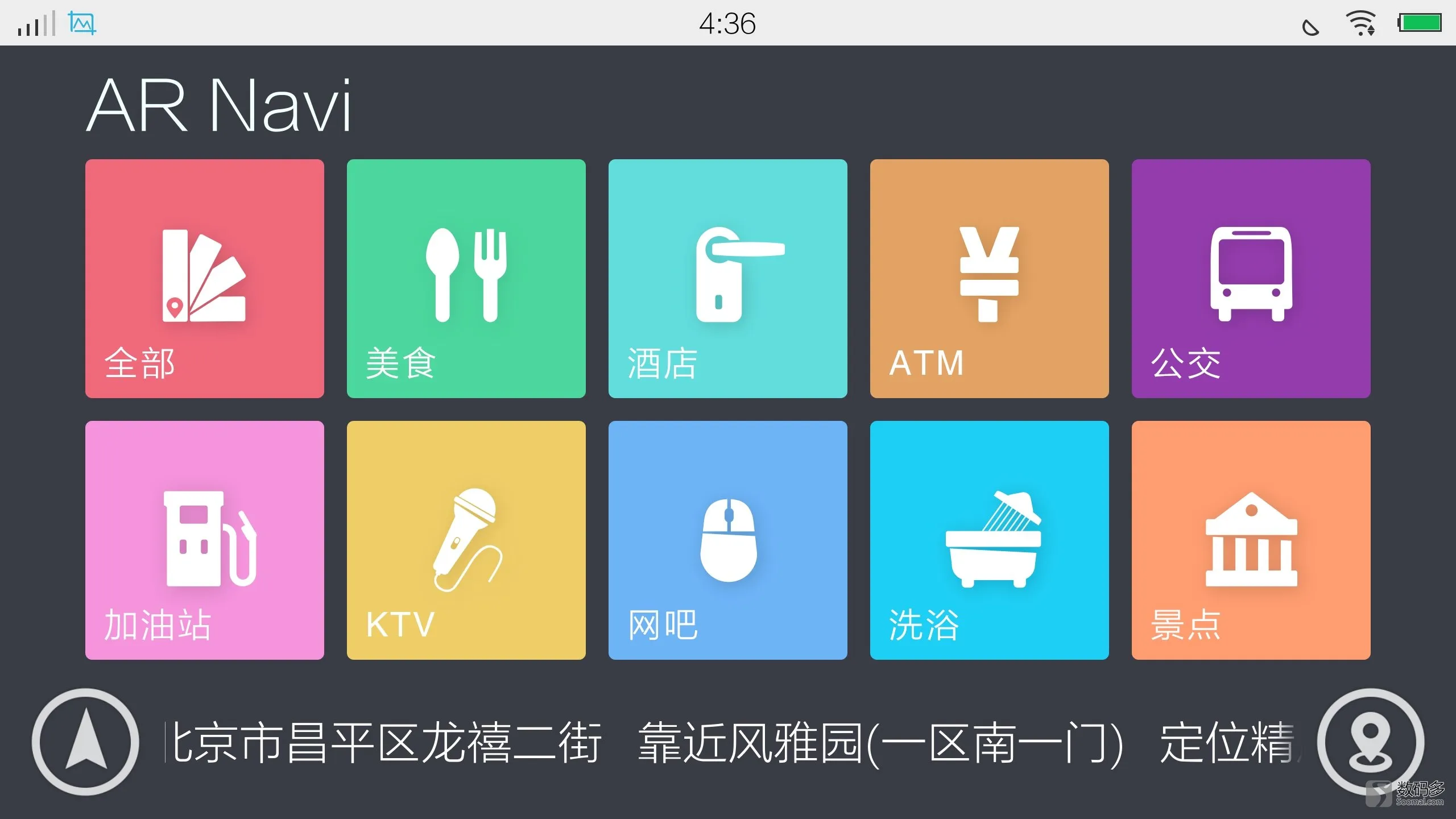Image resolution: width=1456 pixels, height=819 pixels.
Task: Select the 洗浴 bathhouse category
Action: coord(990,540)
